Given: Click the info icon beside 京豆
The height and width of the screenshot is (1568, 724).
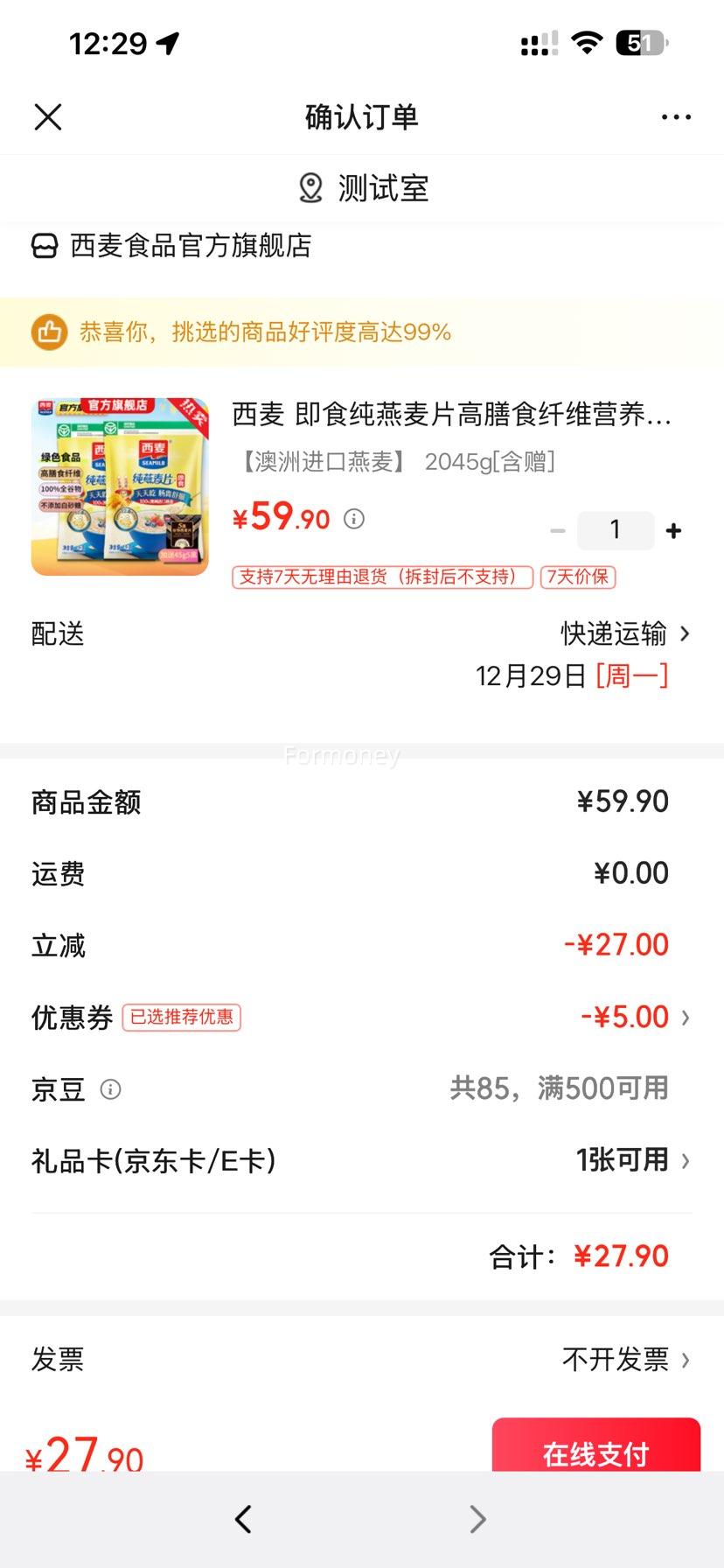Looking at the screenshot, I should coord(110,1089).
